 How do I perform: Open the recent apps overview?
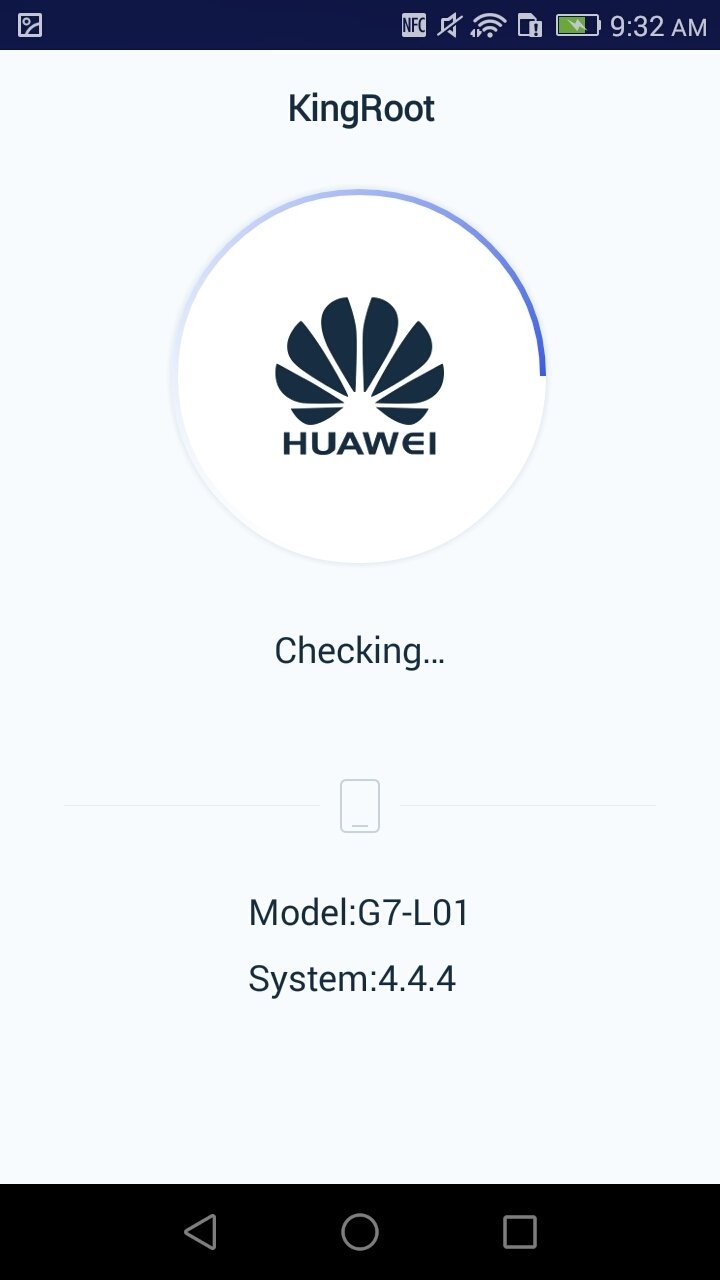520,1232
